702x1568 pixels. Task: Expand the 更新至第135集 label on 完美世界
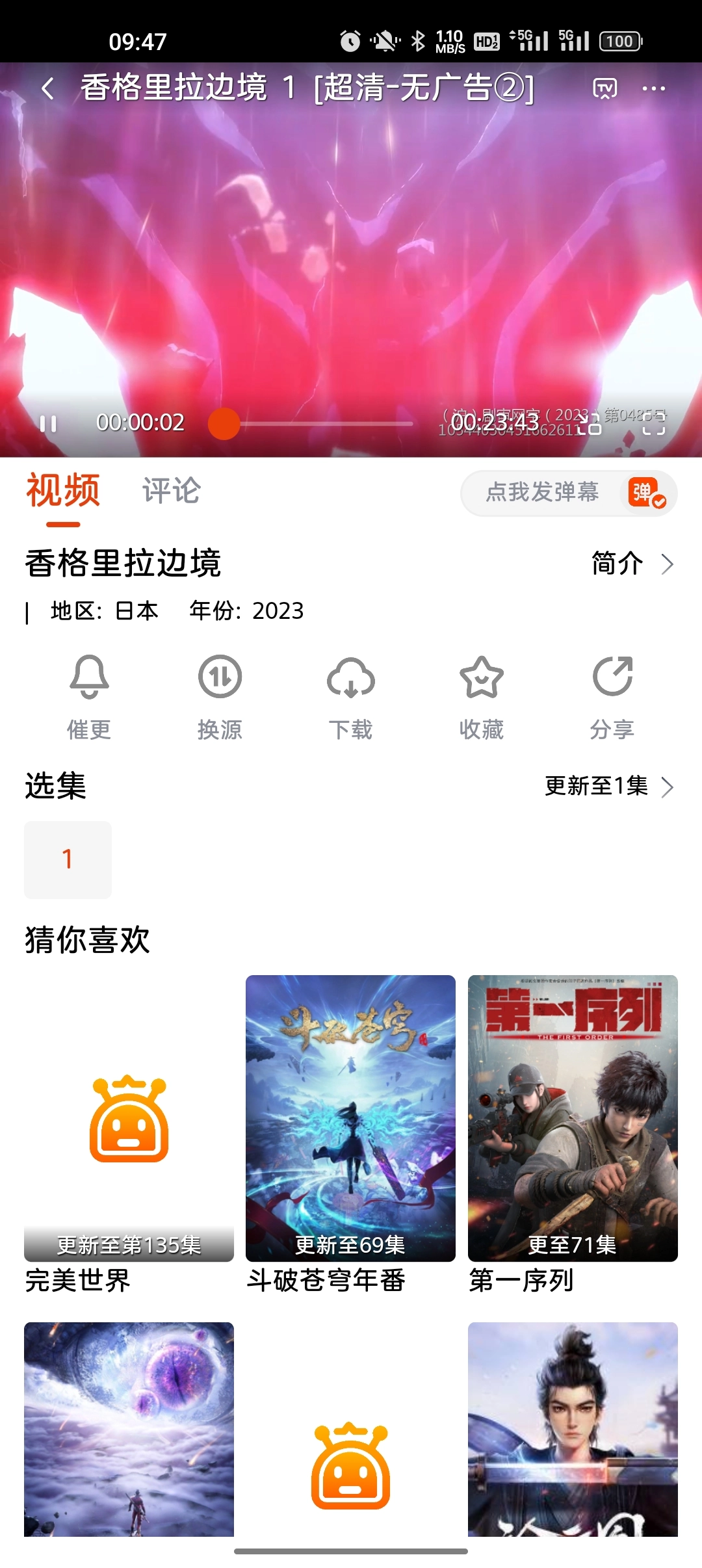pos(128,1244)
